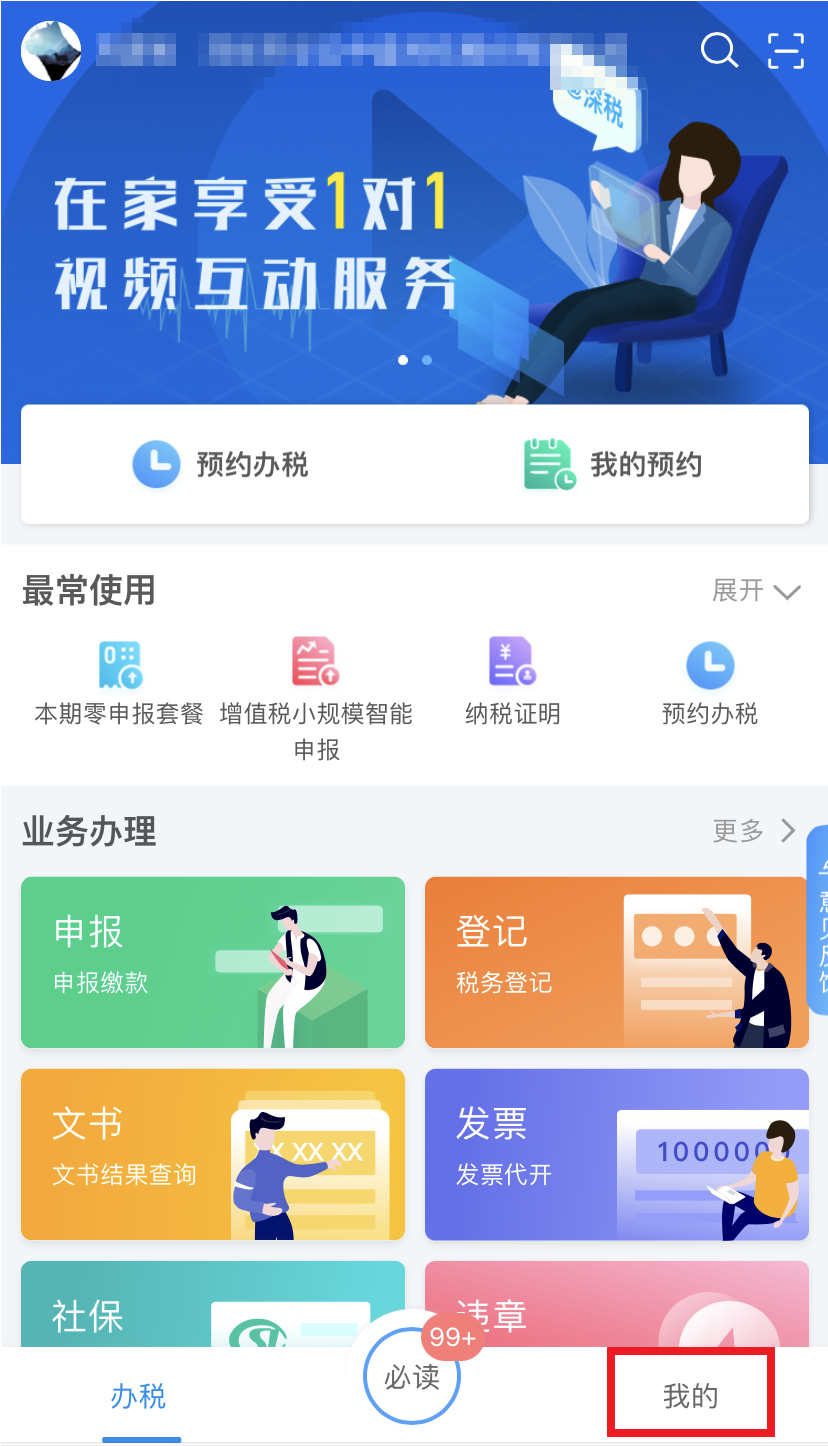Screen dimensions: 828x1446
Task: View 更多 business services
Action: pos(754,830)
